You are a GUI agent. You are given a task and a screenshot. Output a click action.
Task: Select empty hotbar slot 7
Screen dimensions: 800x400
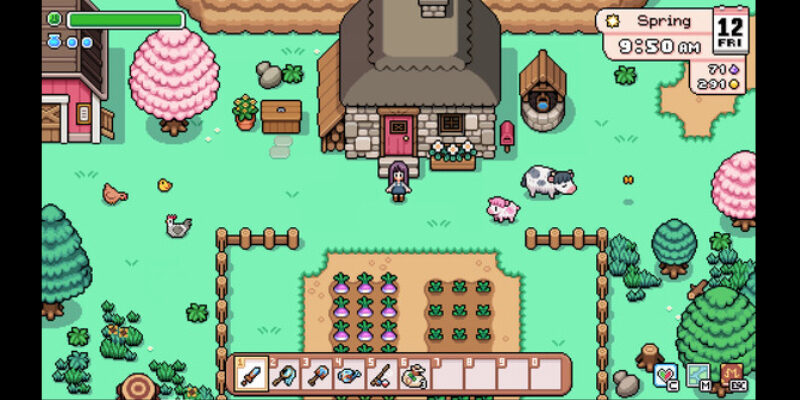(x=448, y=375)
